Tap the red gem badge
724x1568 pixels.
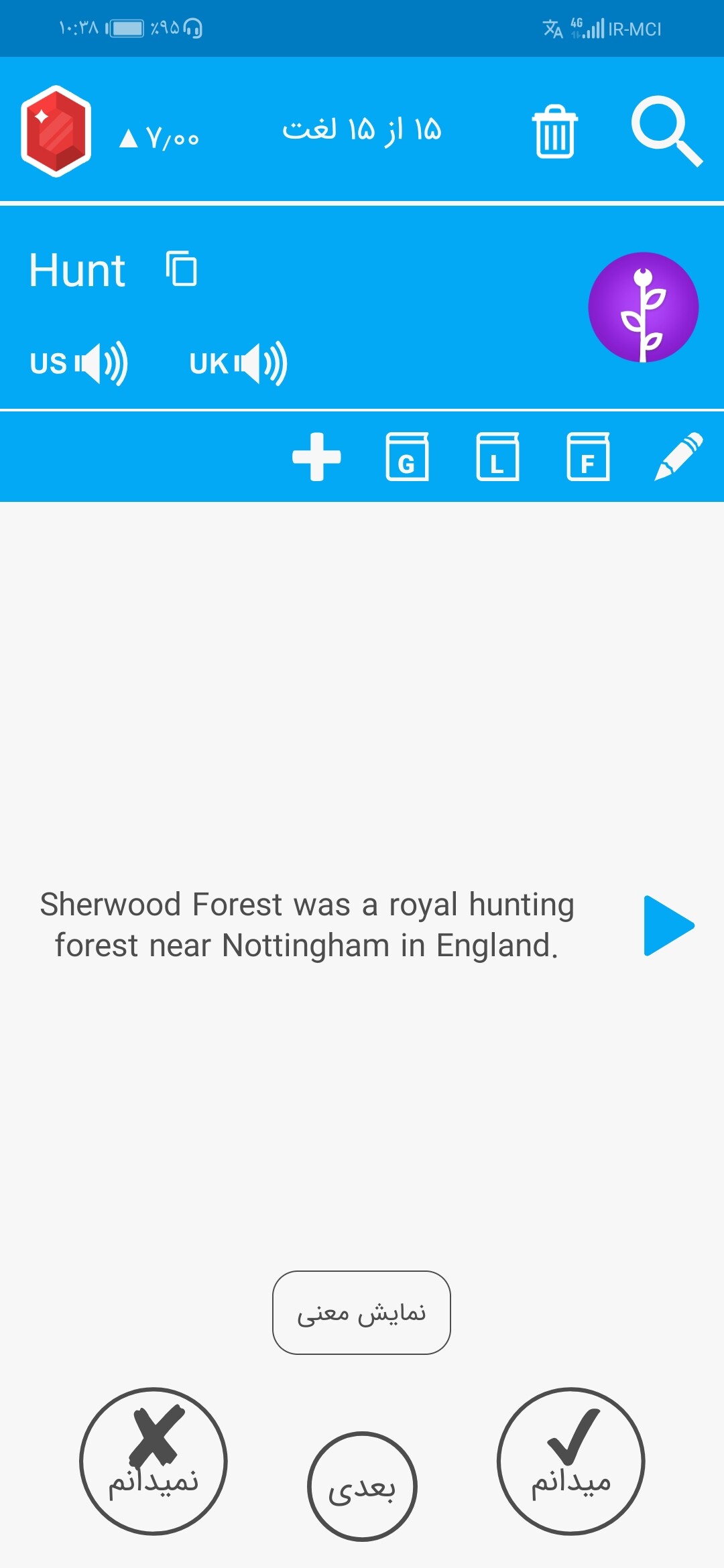click(56, 131)
